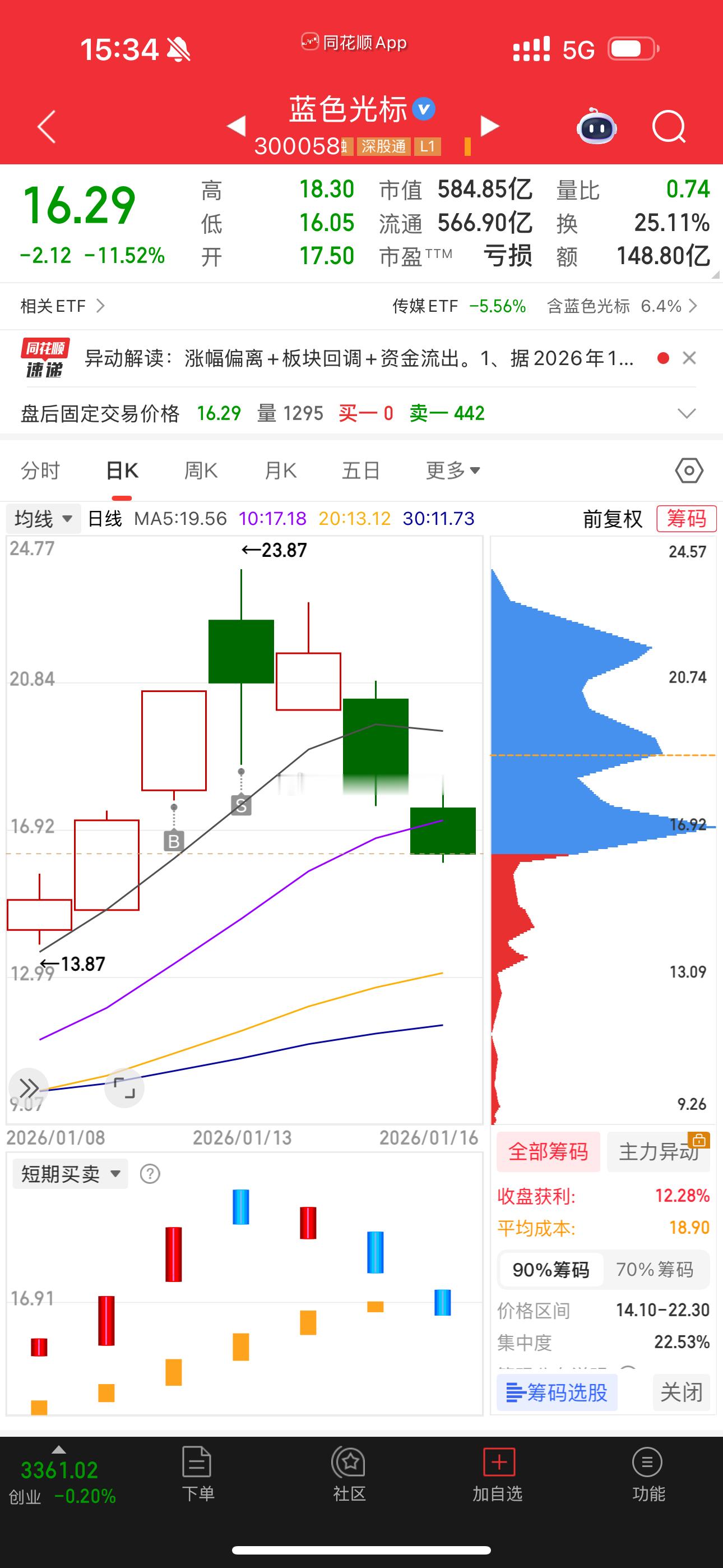Expand the after-hours fixed price row
This screenshot has width=723, height=1568.
click(686, 414)
